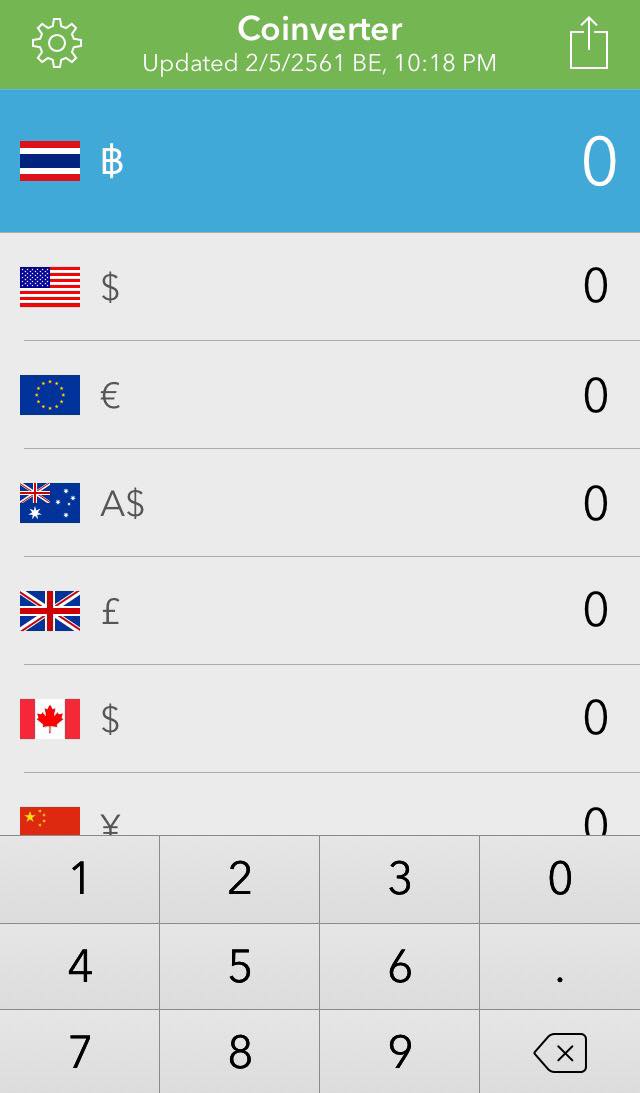This screenshot has height=1093, width=640.
Task: Tap the 7 key
Action: pos(79,1052)
